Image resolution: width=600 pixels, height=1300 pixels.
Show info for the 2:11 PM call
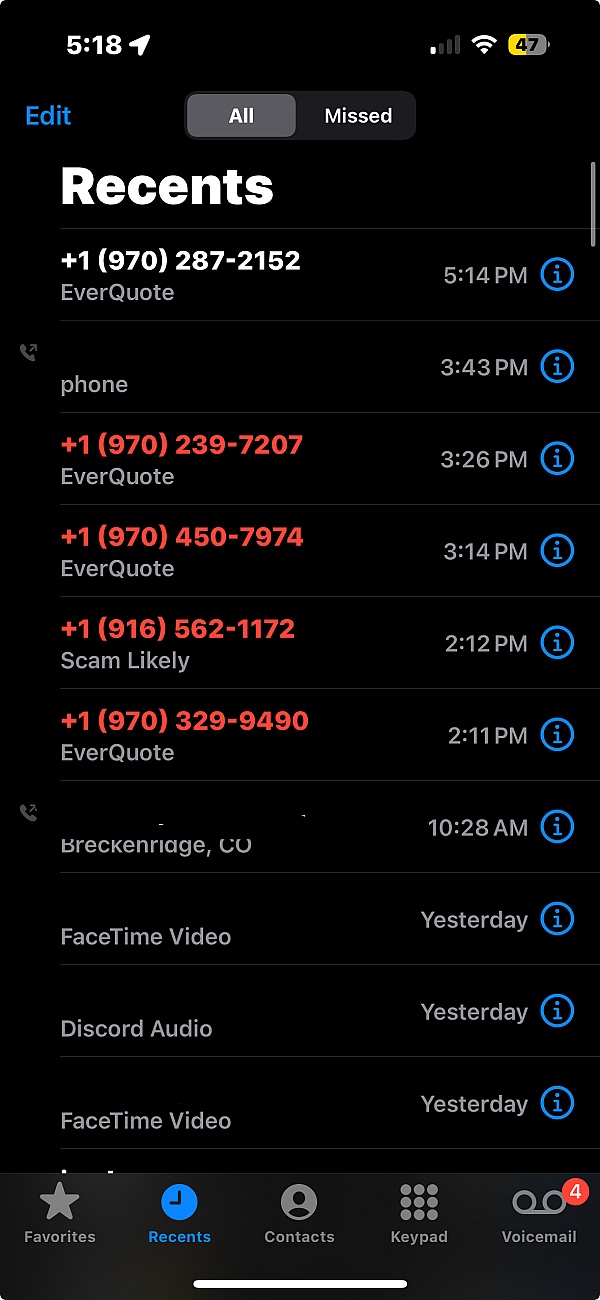[x=557, y=734]
